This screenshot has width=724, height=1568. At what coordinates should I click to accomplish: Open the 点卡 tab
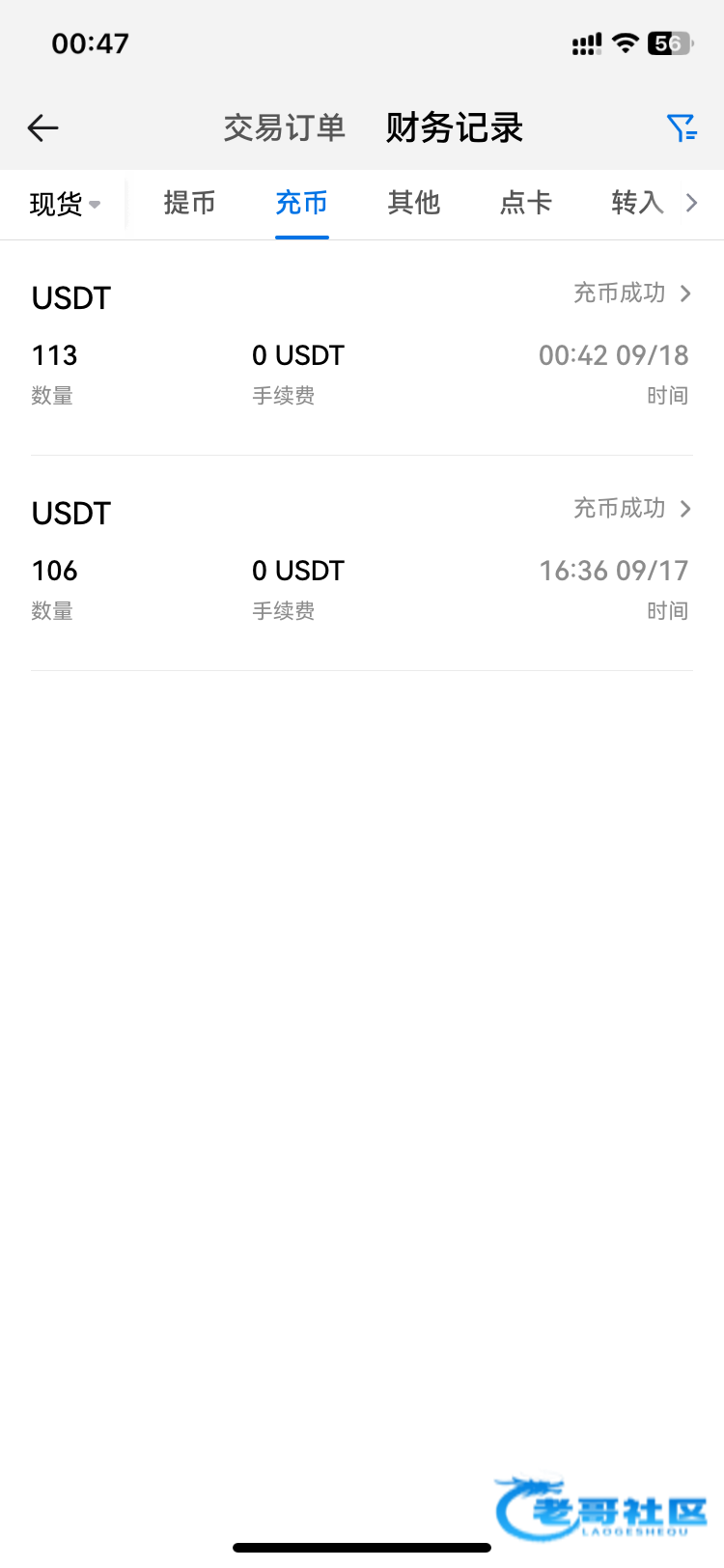pos(525,203)
